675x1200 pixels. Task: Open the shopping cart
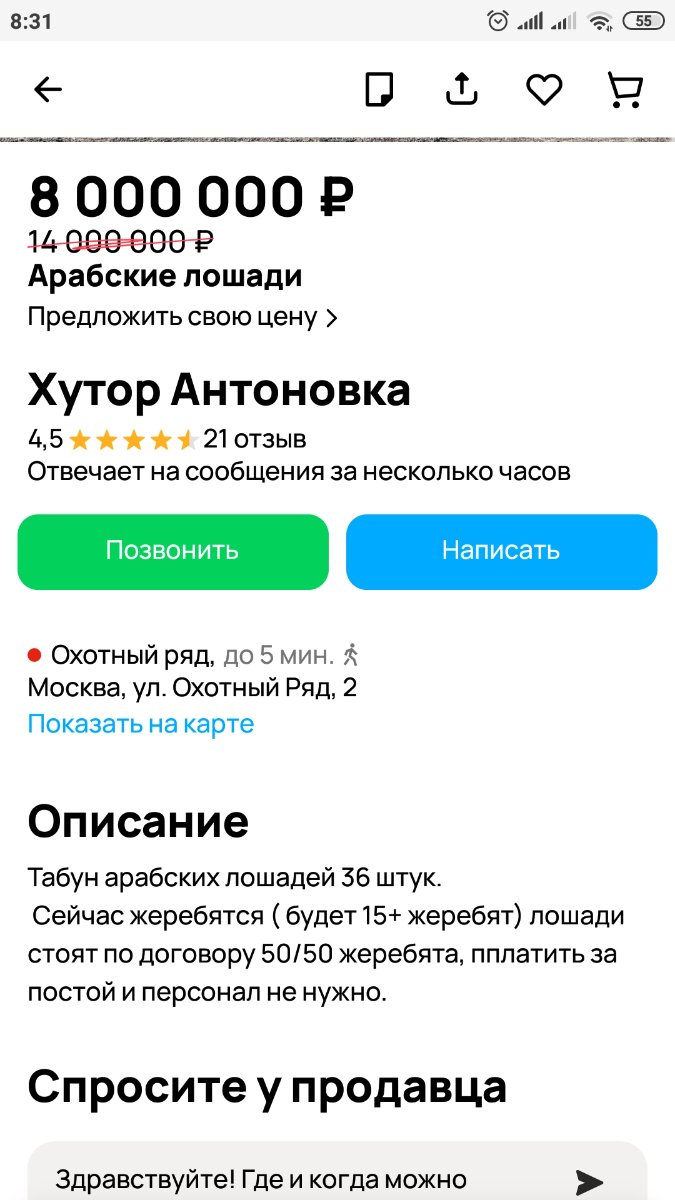pos(626,90)
